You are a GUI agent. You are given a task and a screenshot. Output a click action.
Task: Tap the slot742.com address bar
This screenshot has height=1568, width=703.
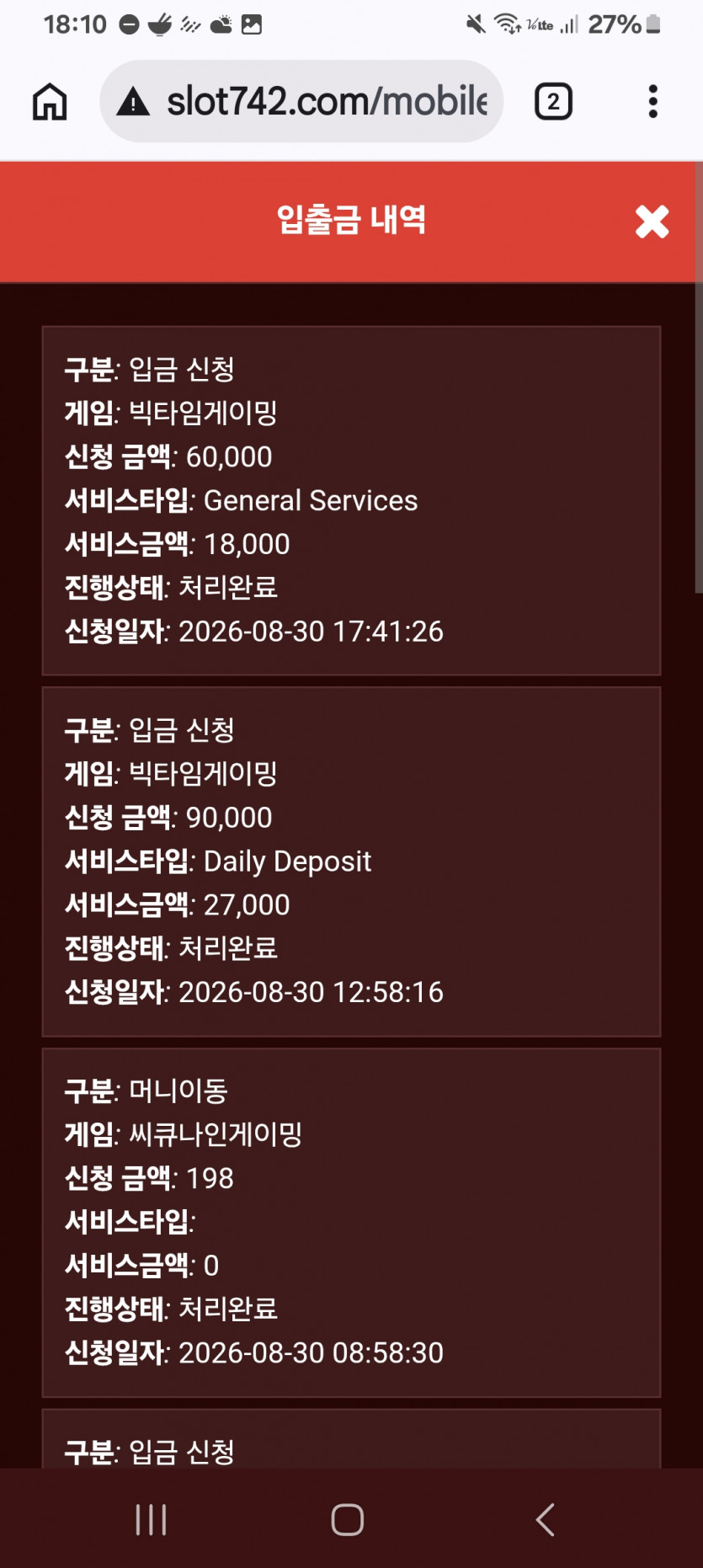301,101
